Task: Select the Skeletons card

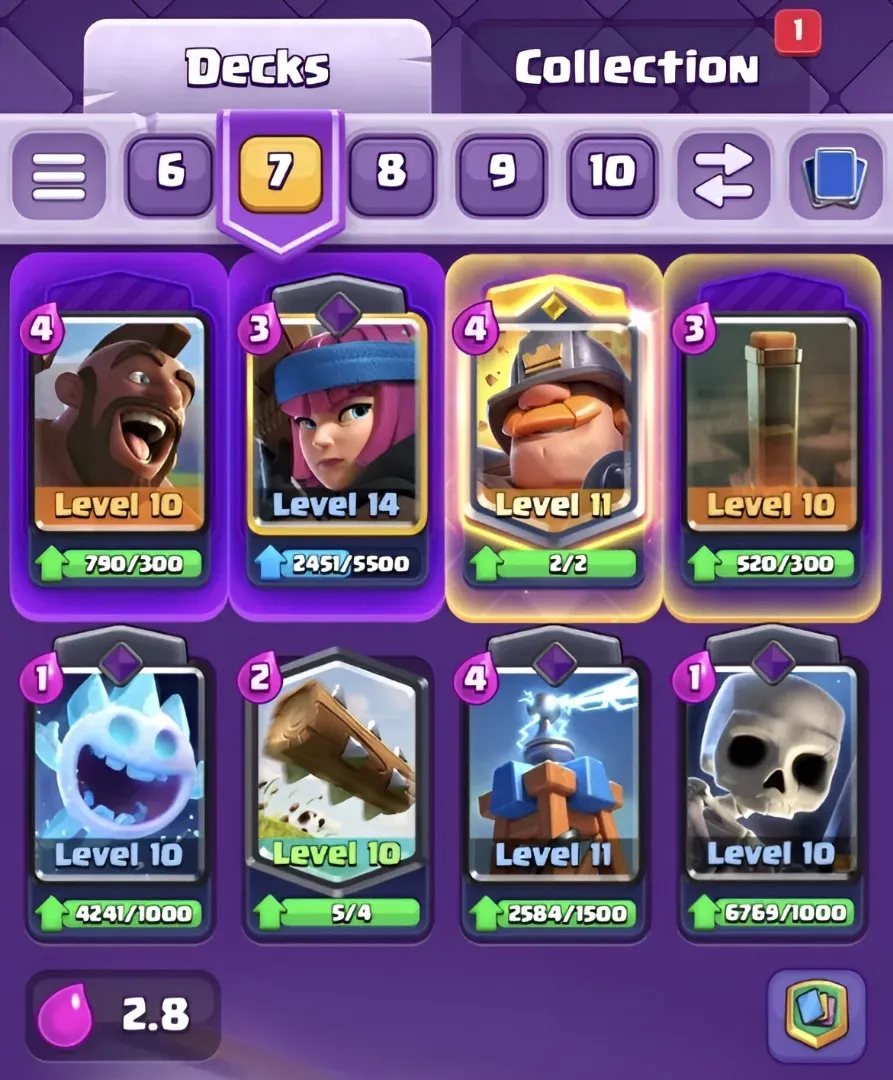Action: pos(771,770)
